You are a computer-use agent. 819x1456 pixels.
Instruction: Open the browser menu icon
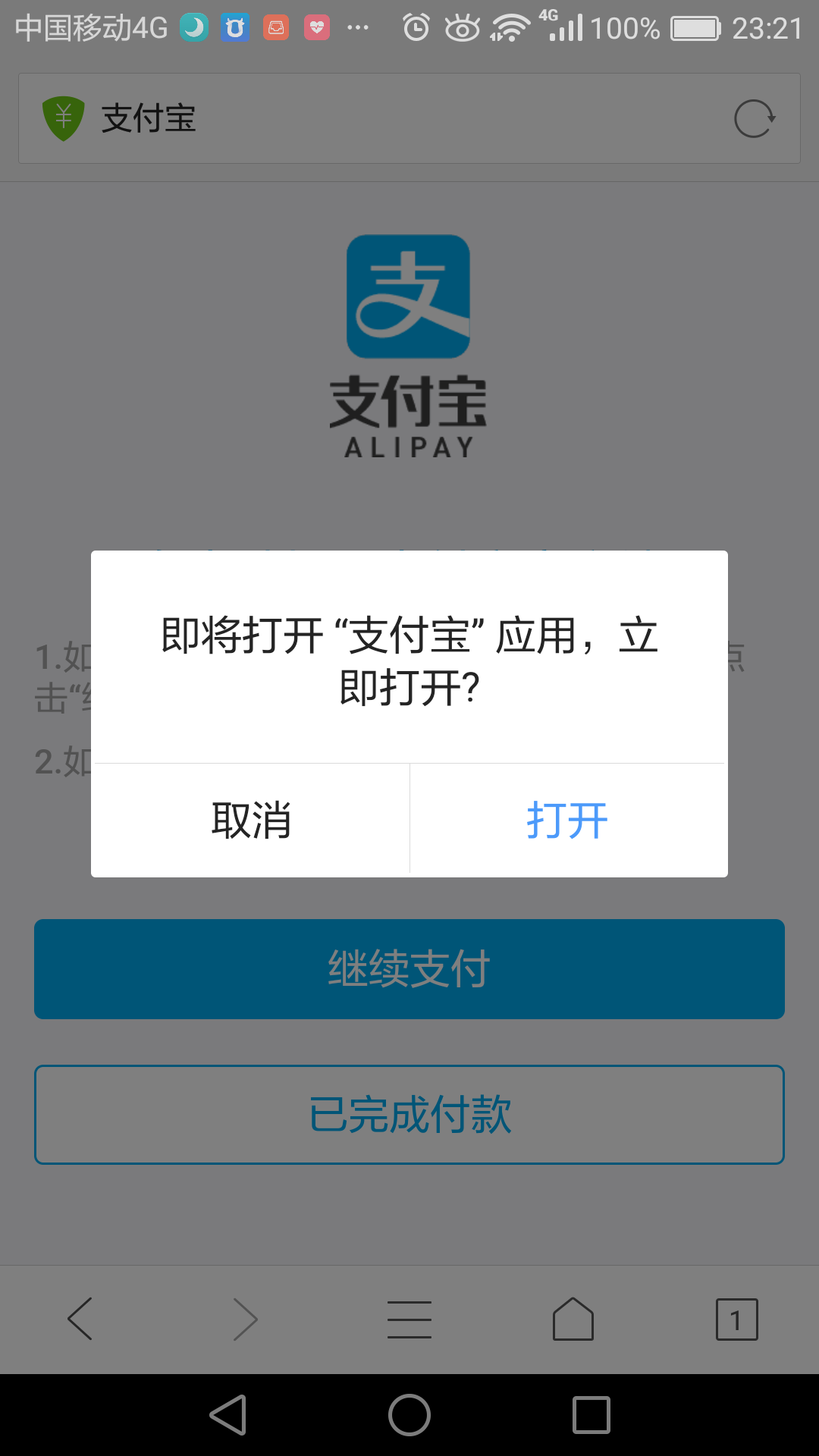tap(409, 1319)
